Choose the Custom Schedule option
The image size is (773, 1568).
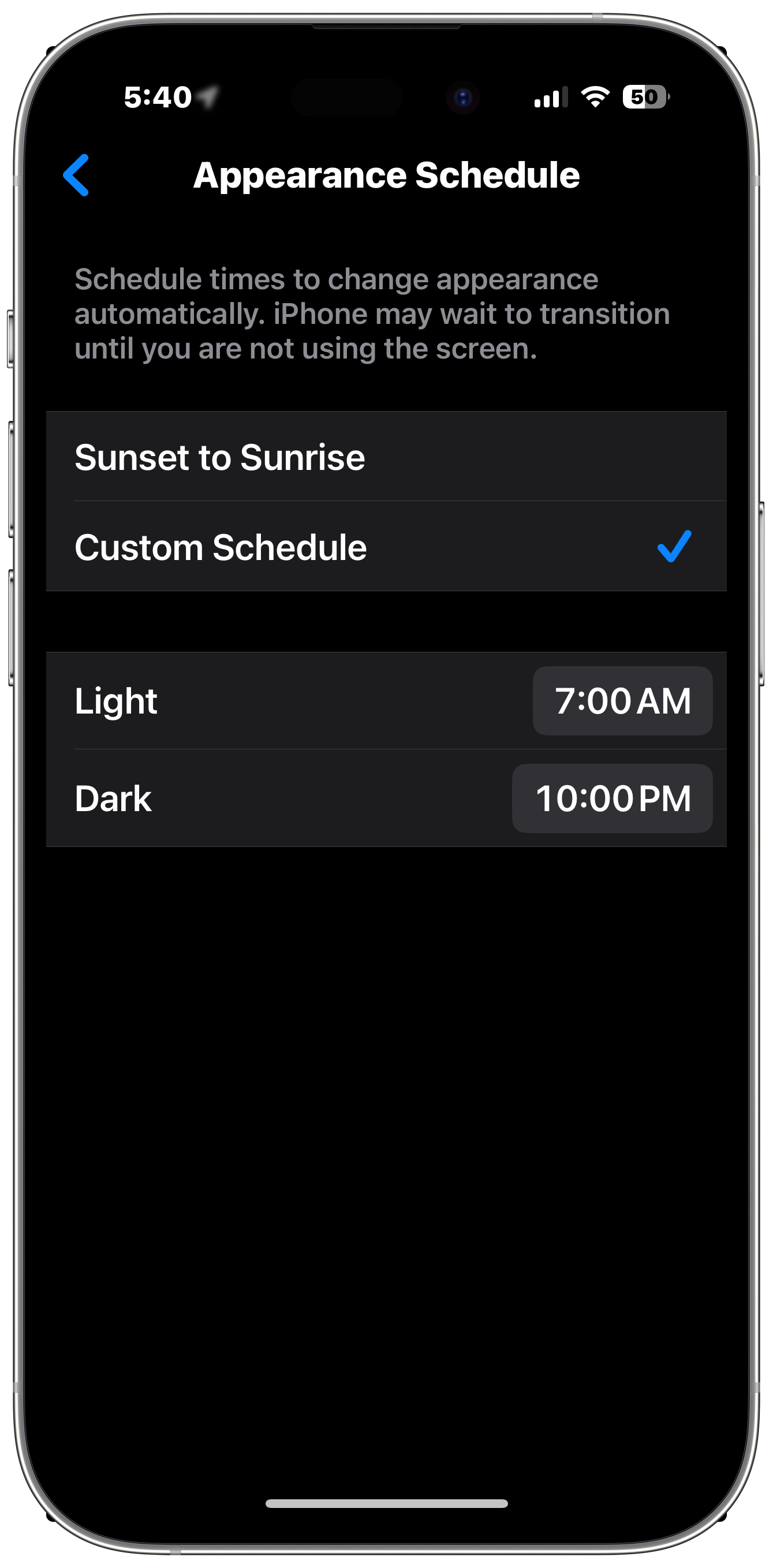(x=386, y=546)
